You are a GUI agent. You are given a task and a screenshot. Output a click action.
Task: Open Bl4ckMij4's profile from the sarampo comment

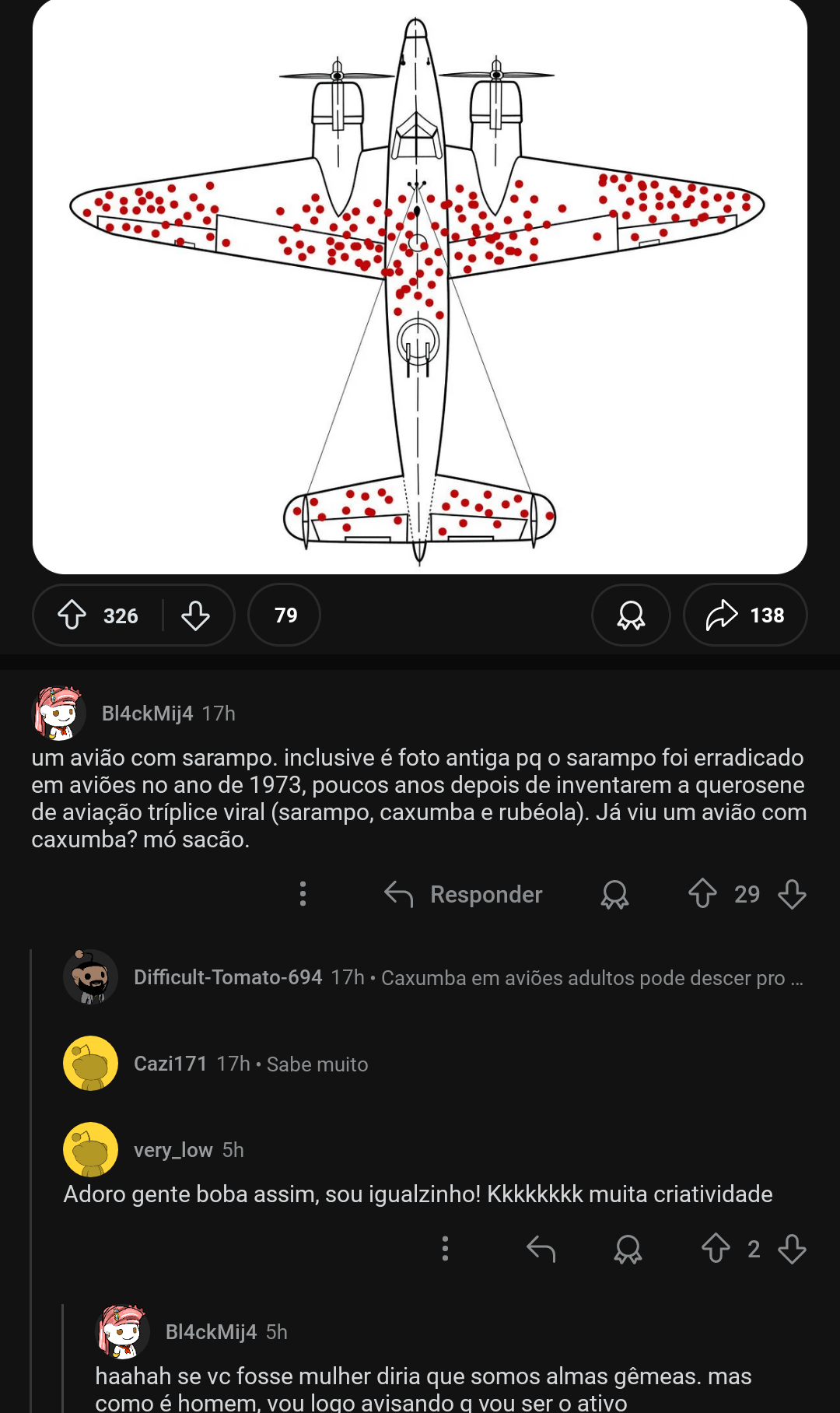pos(147,714)
